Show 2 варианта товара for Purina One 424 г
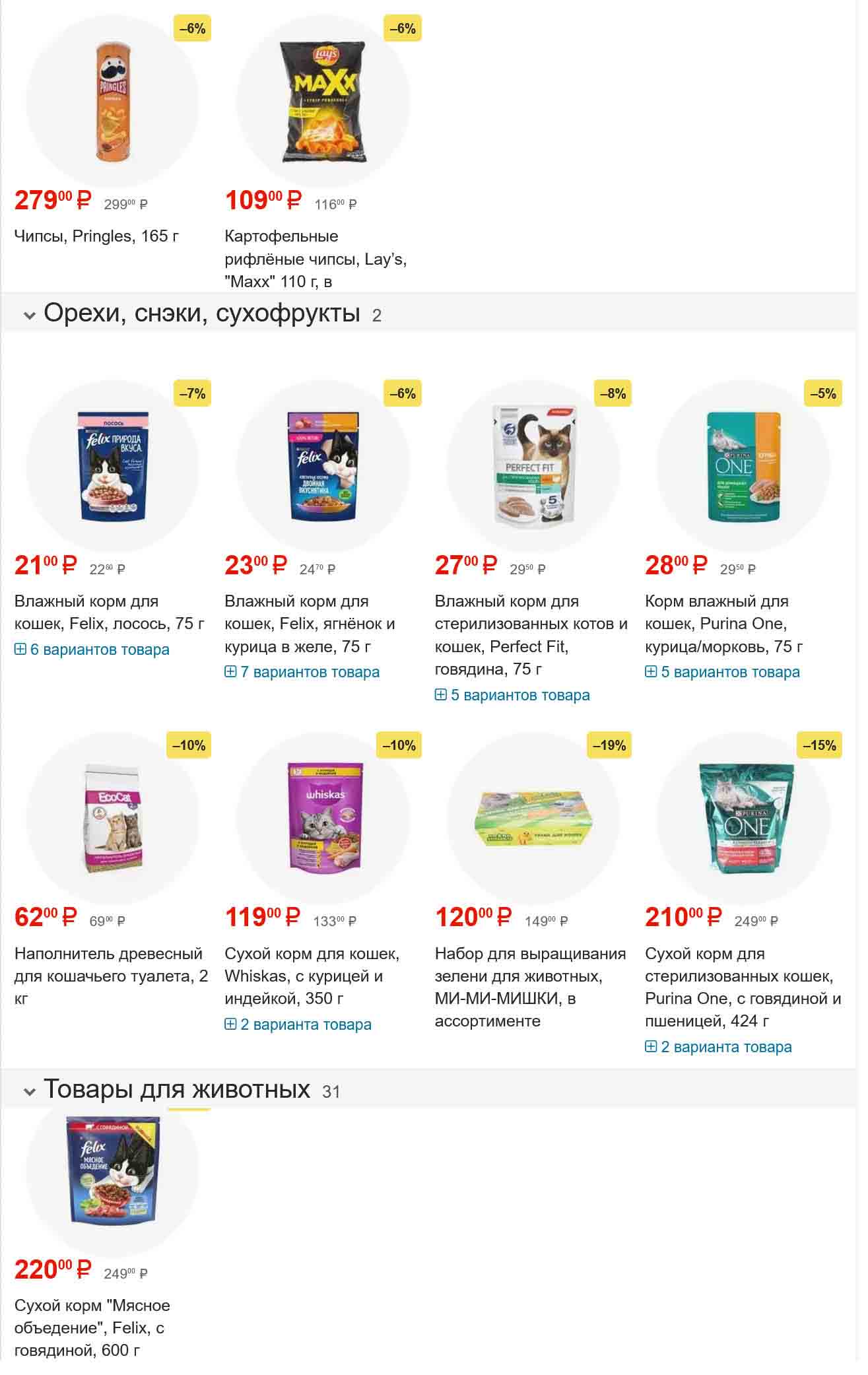The height and width of the screenshot is (1375, 868). coord(725,1047)
